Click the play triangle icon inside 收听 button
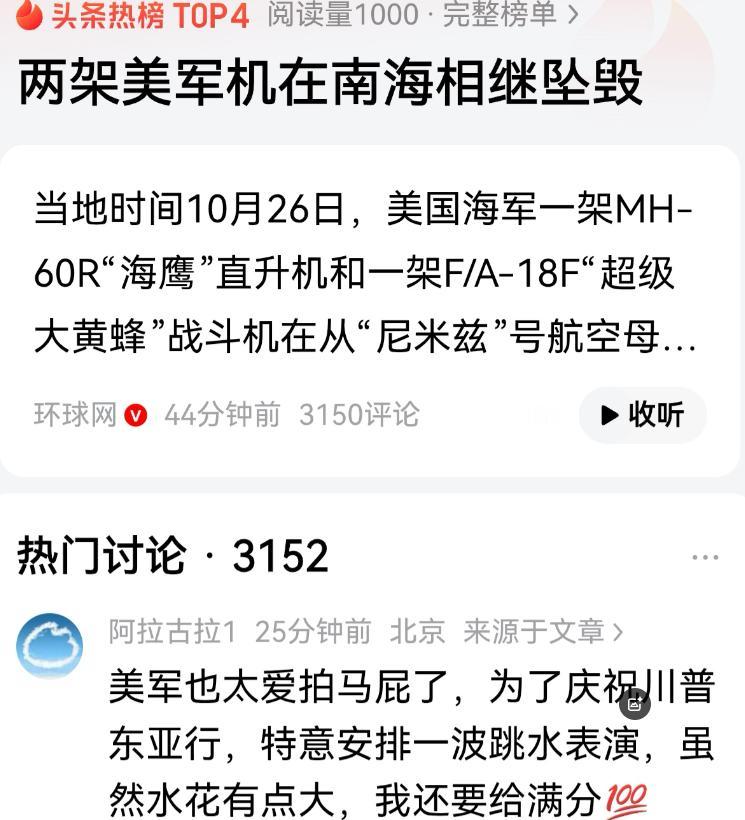745x820 pixels. click(x=608, y=415)
